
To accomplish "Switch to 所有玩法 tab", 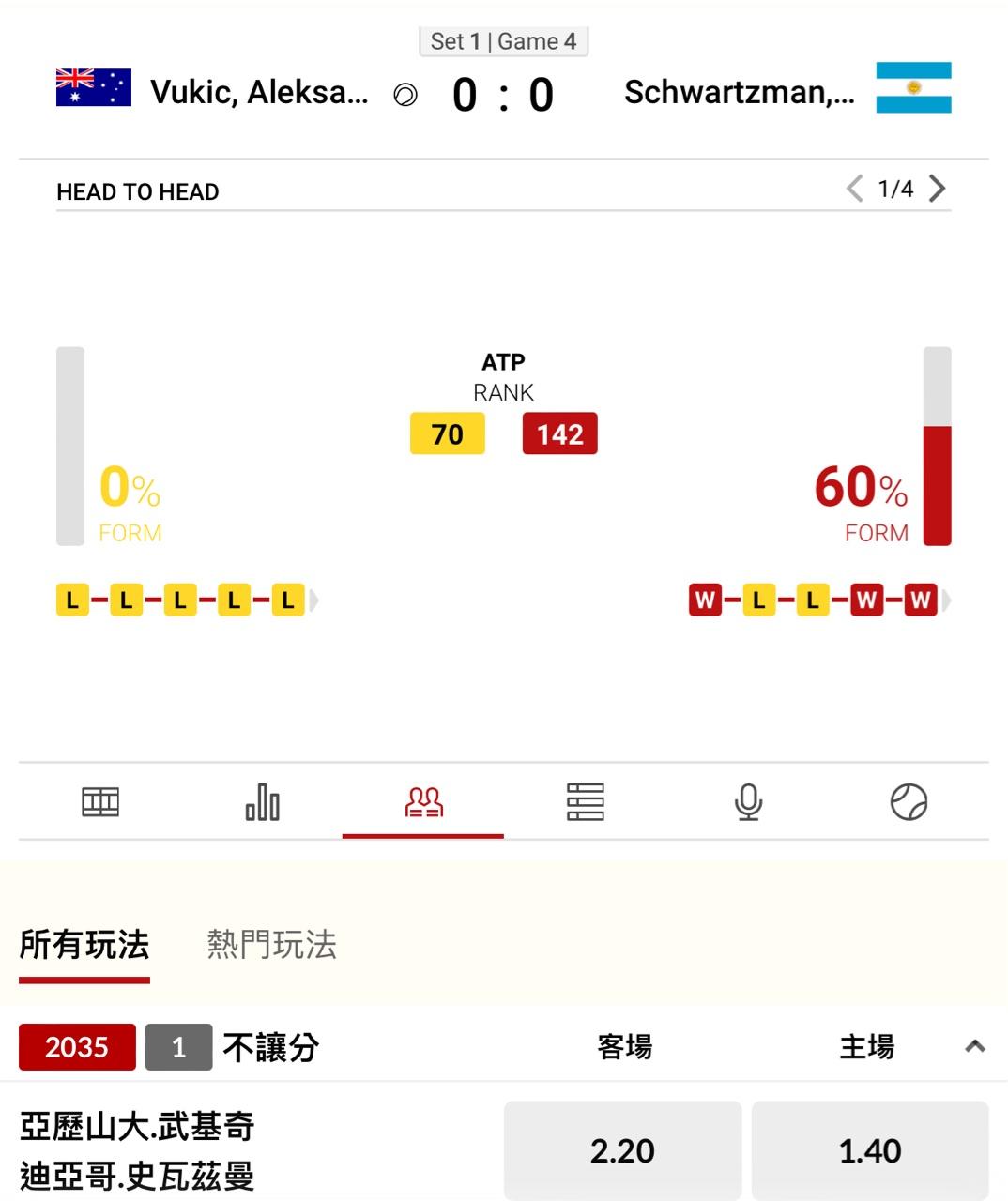I will 84,945.
